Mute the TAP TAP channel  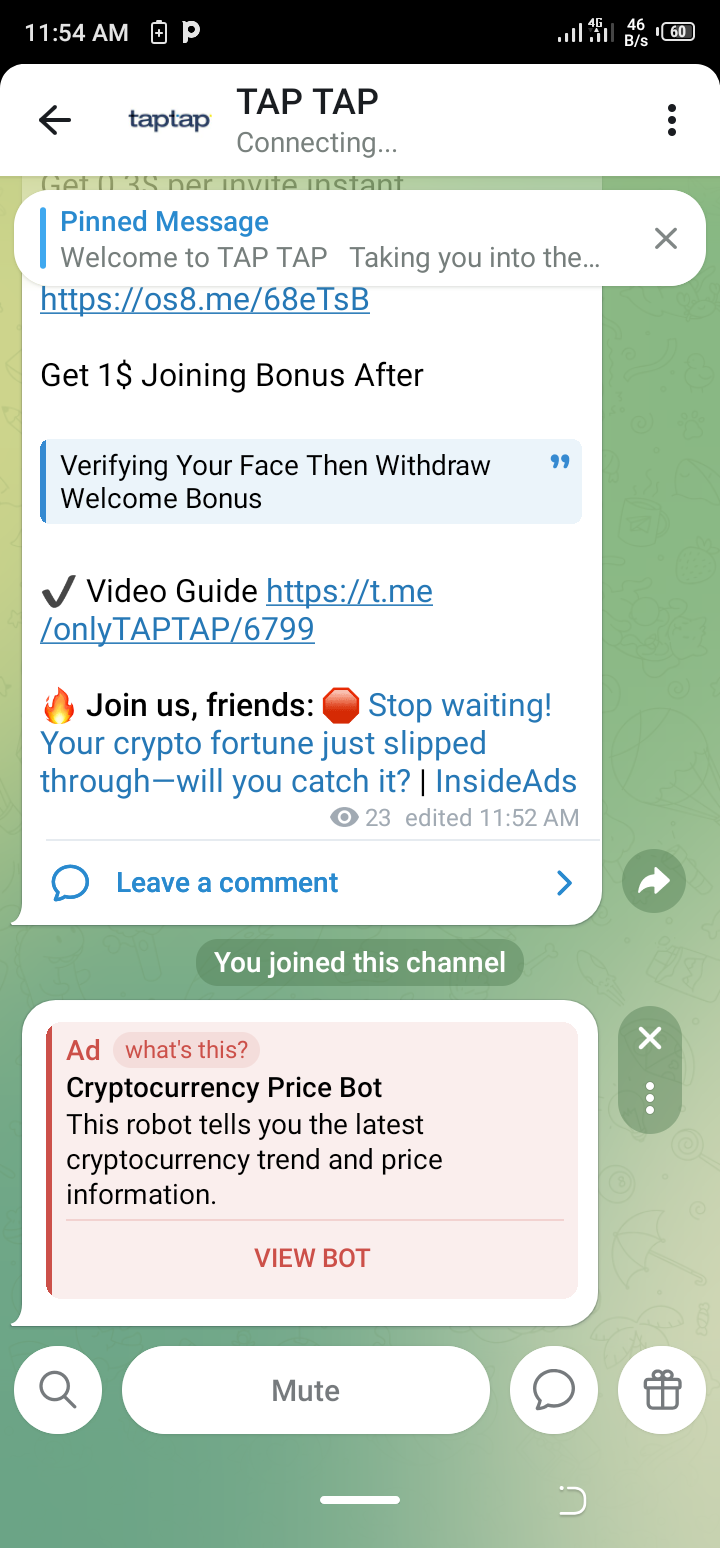pyautogui.click(x=306, y=1390)
